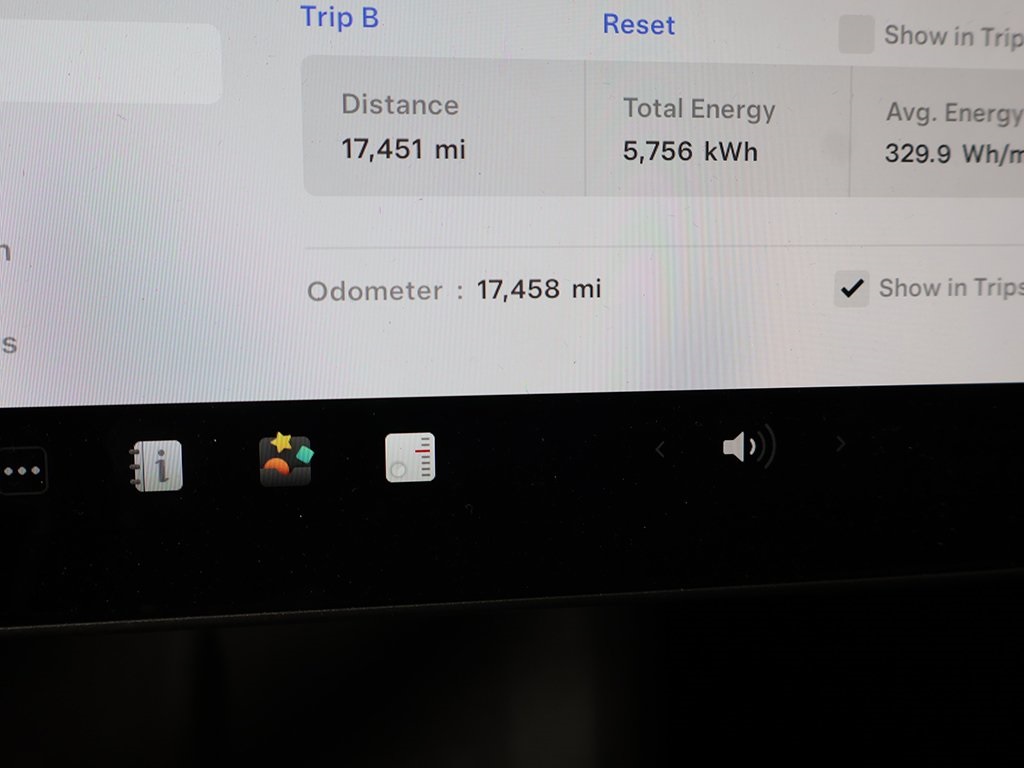Tap the volume speaker icon

coord(747,447)
